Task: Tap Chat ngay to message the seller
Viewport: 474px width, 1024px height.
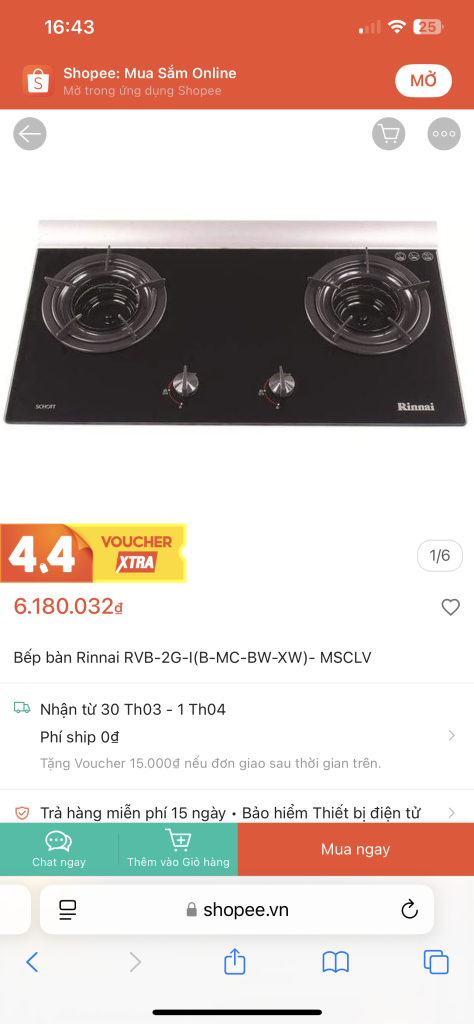Action: pyautogui.click(x=59, y=849)
